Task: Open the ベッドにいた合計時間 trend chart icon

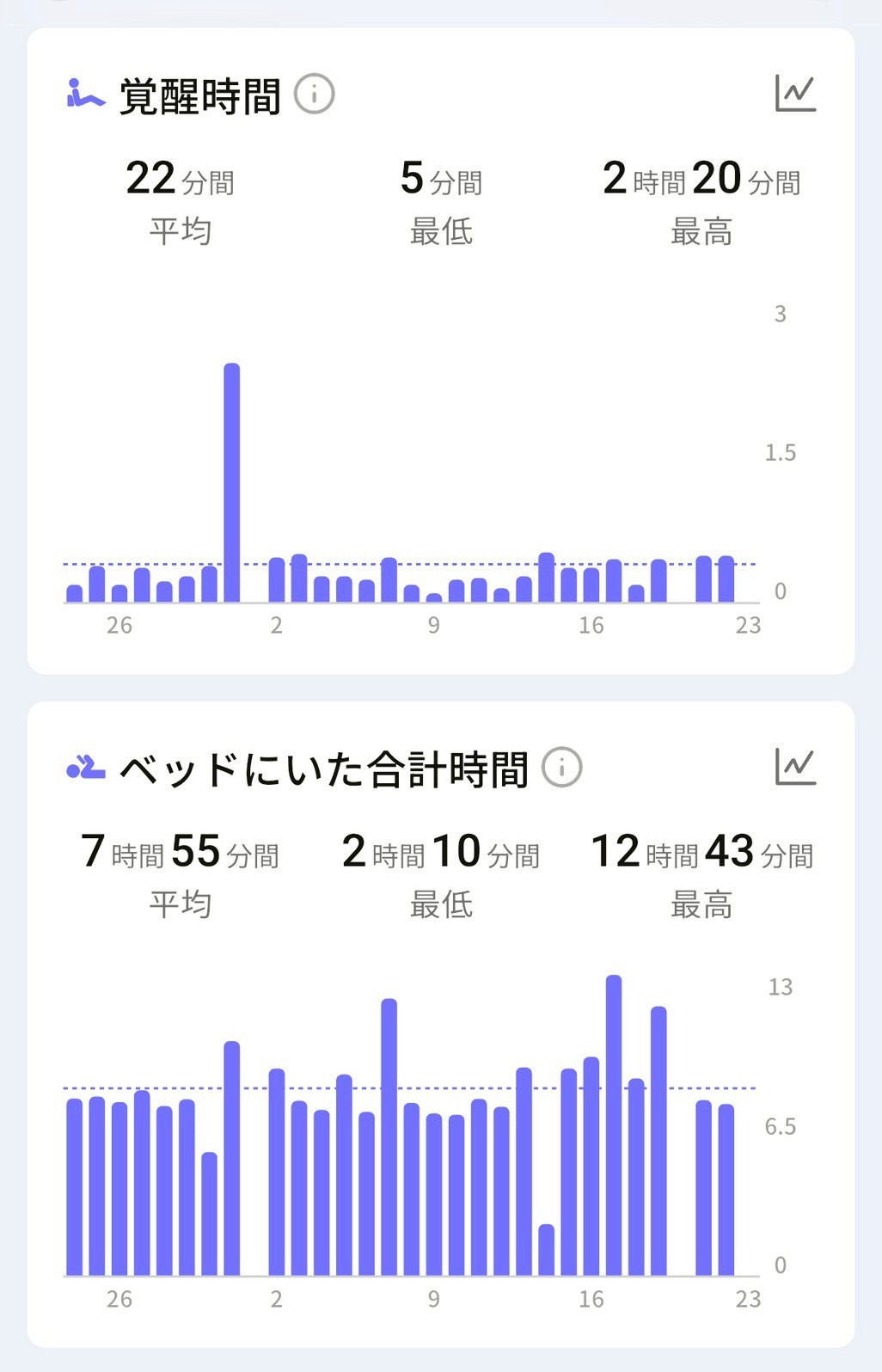Action: pos(795,766)
